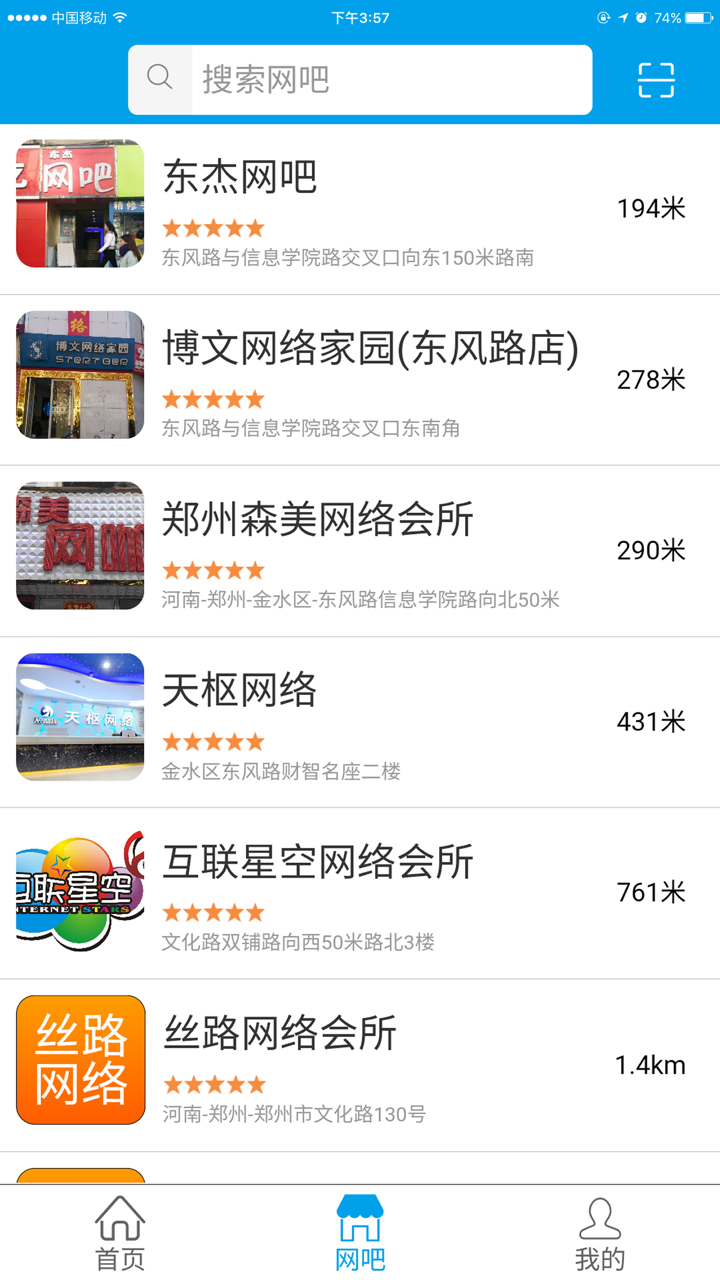Open 博文网络家园(东风路店) details
Image resolution: width=720 pixels, height=1280 pixels.
360,374
